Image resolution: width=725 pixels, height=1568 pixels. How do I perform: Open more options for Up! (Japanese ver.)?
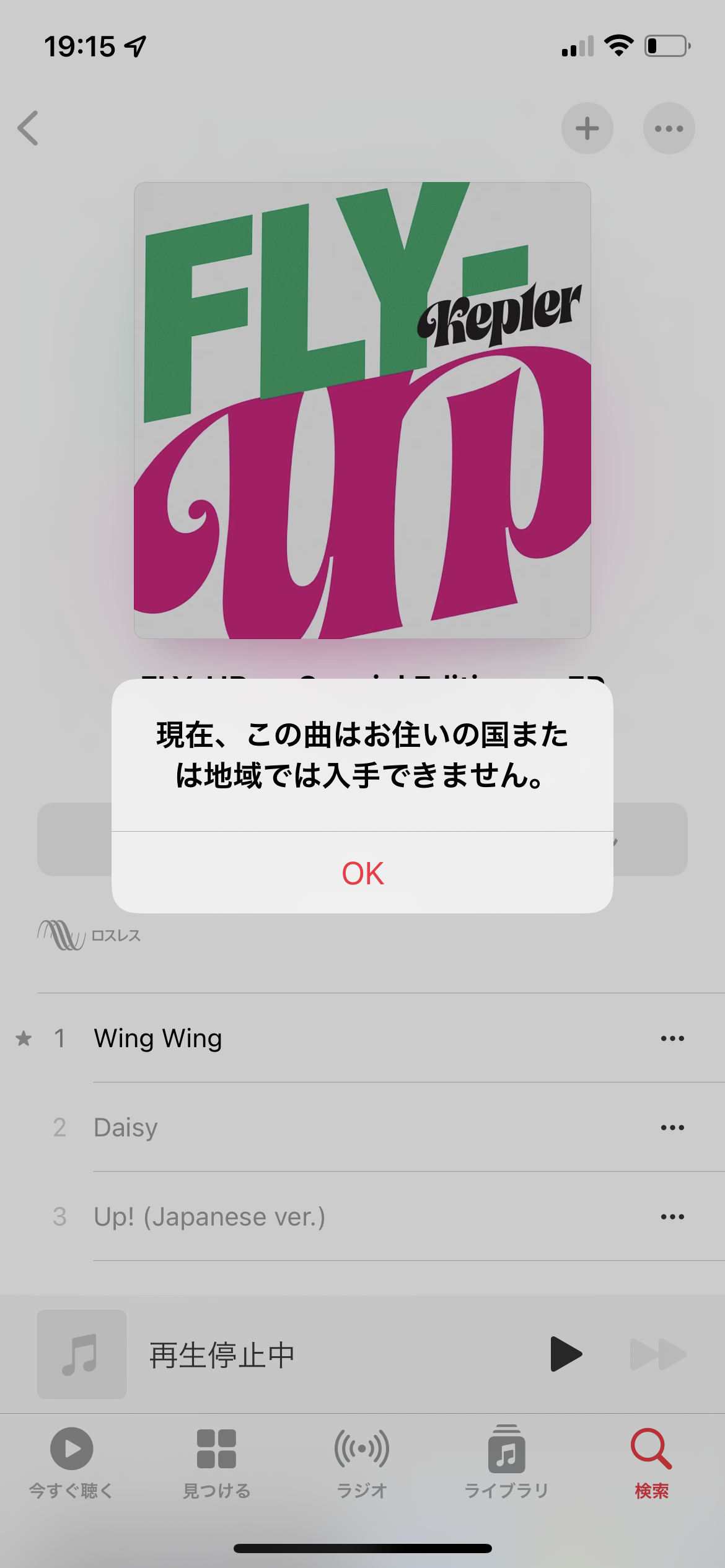(x=672, y=1217)
